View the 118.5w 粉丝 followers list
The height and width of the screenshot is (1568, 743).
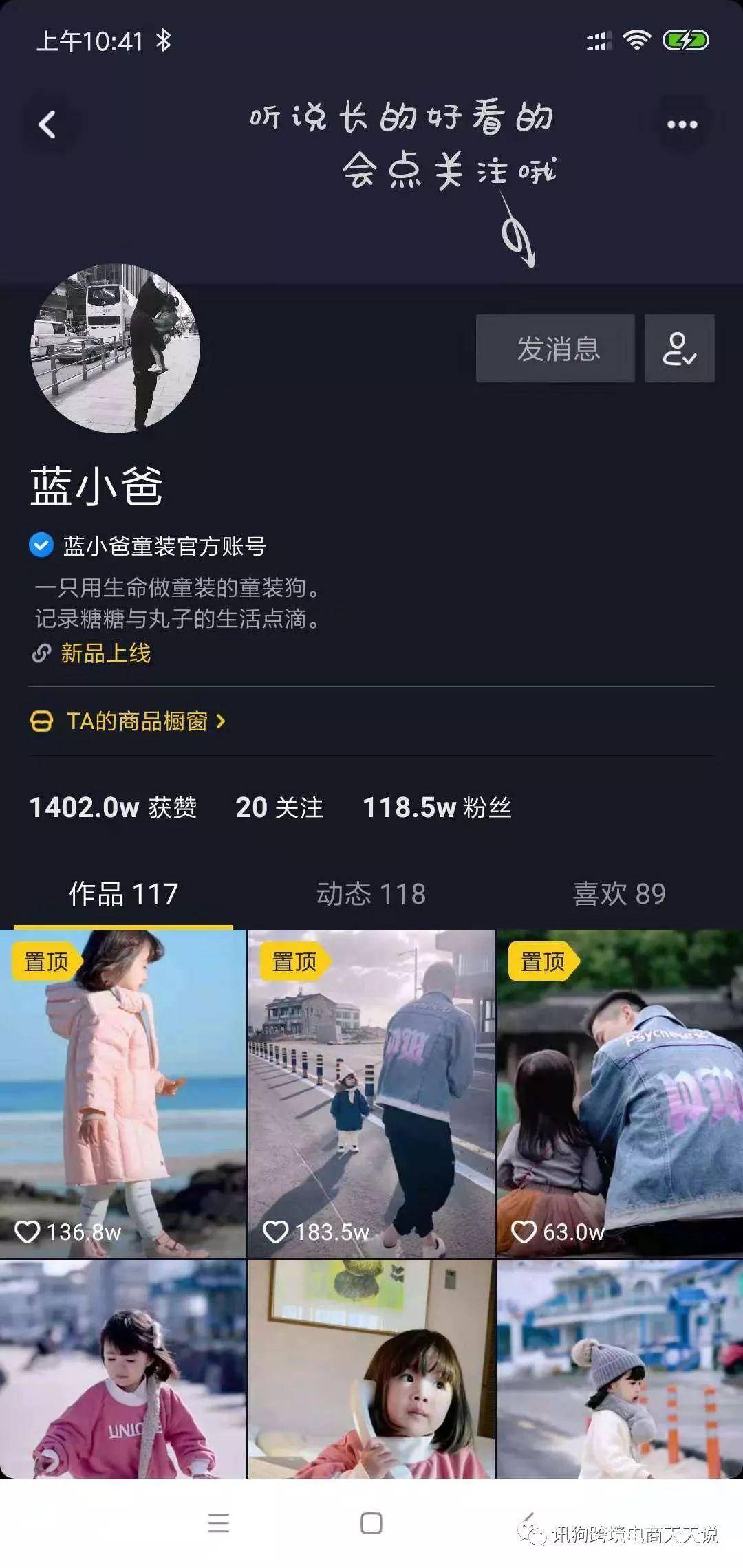(437, 807)
